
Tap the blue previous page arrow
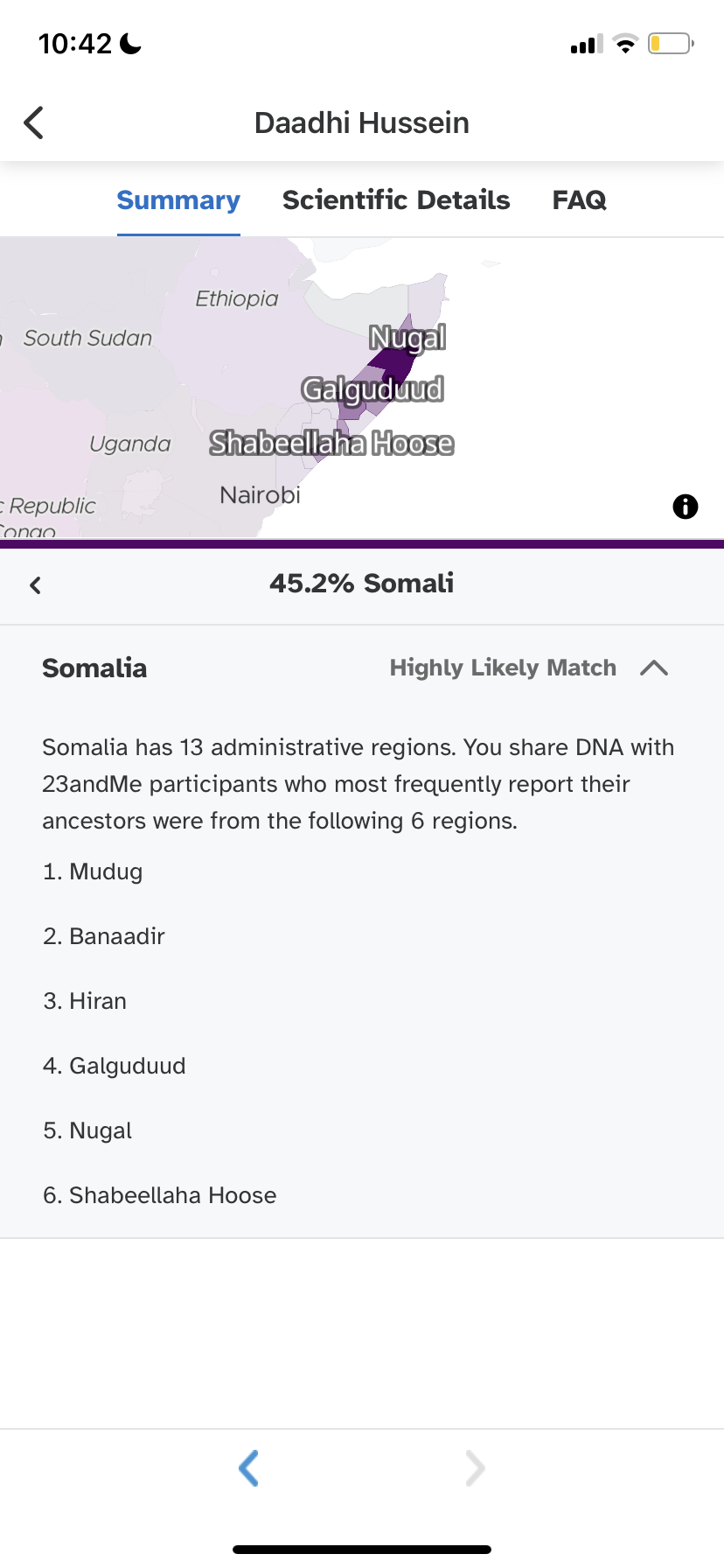pyautogui.click(x=249, y=1467)
